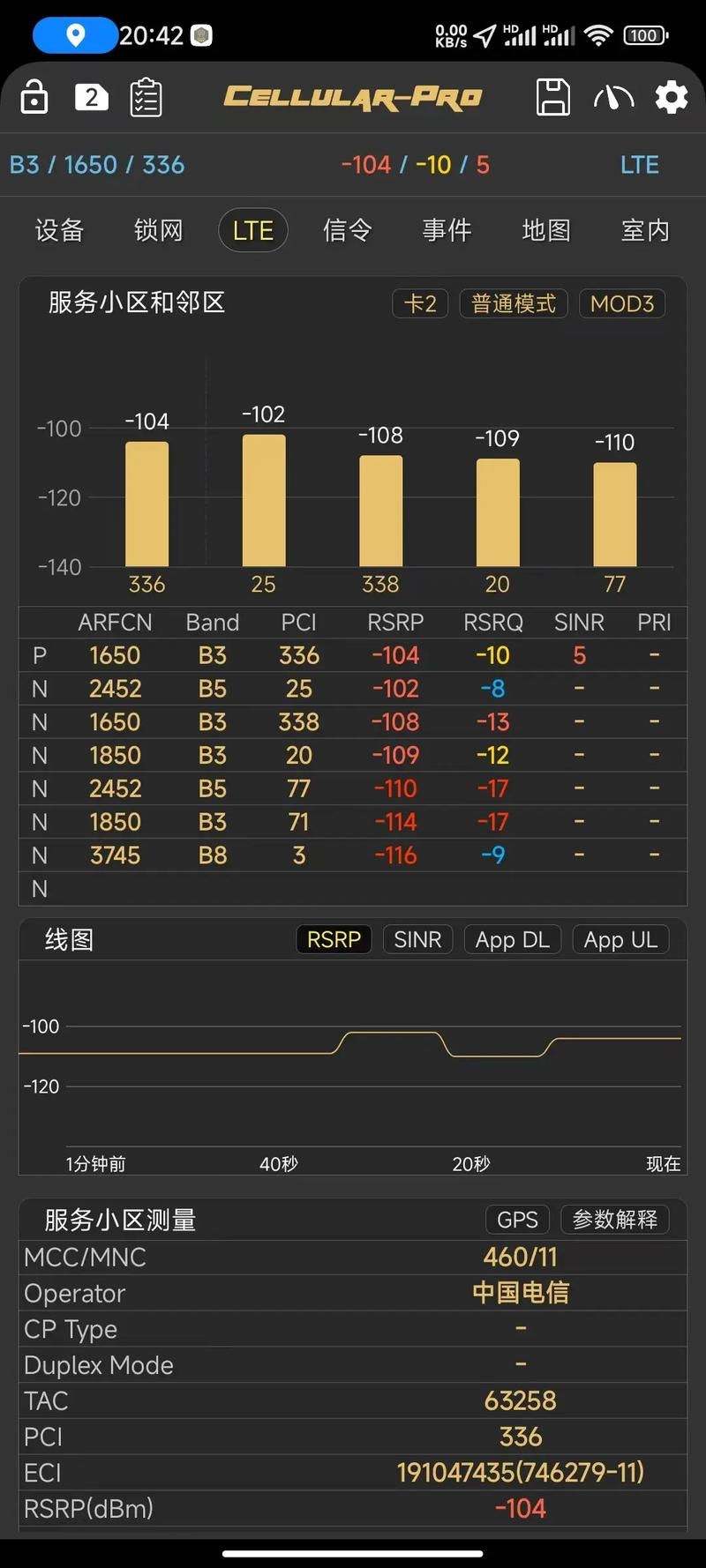This screenshot has width=706, height=1568.
Task: Open the speed test gauge icon
Action: [613, 97]
